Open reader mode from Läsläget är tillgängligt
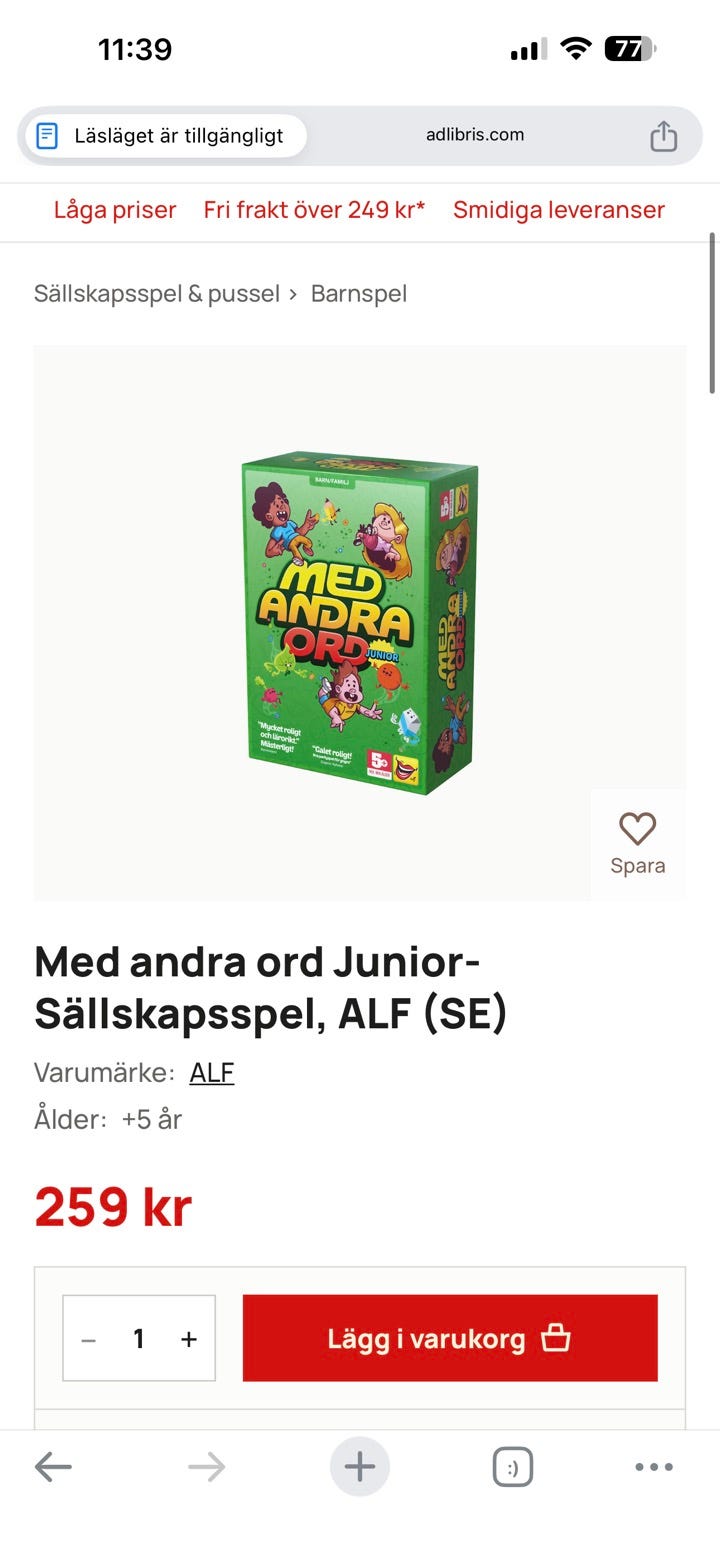Image resolution: width=720 pixels, height=1561 pixels. coord(163,136)
